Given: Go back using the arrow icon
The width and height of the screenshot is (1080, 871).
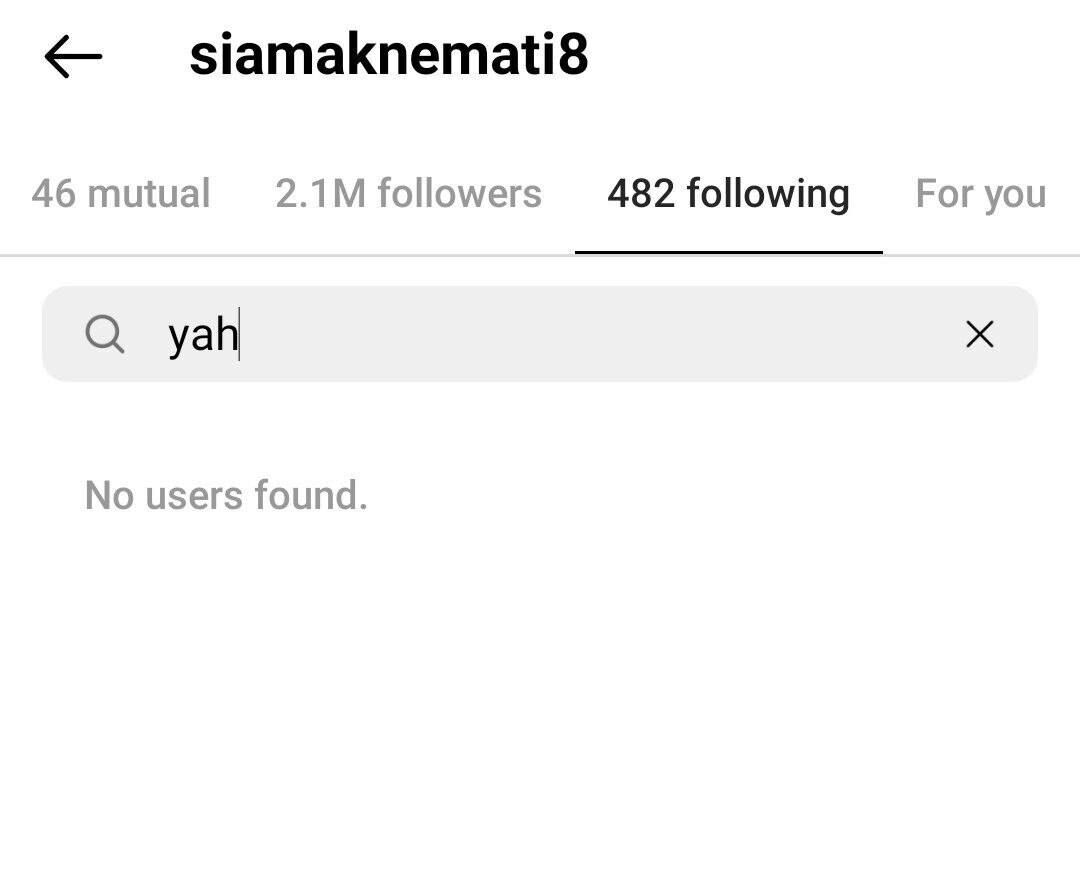Looking at the screenshot, I should click(73, 58).
